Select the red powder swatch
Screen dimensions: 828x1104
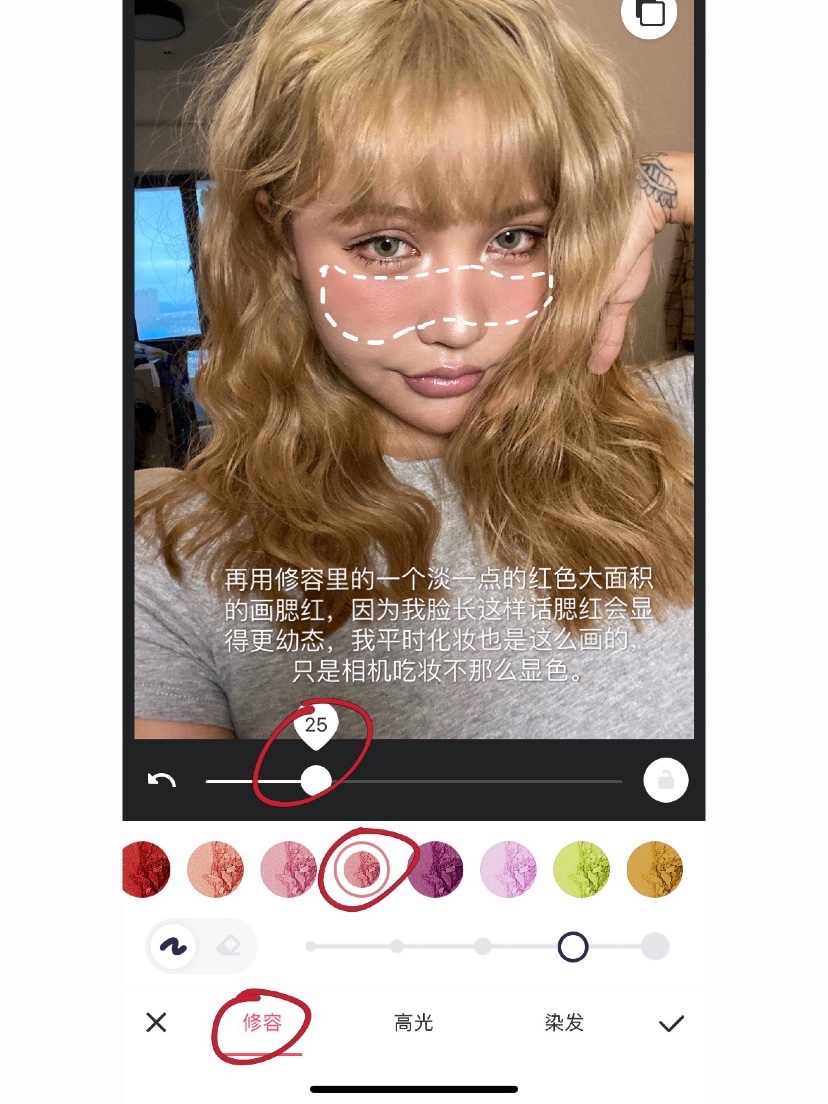[x=144, y=869]
